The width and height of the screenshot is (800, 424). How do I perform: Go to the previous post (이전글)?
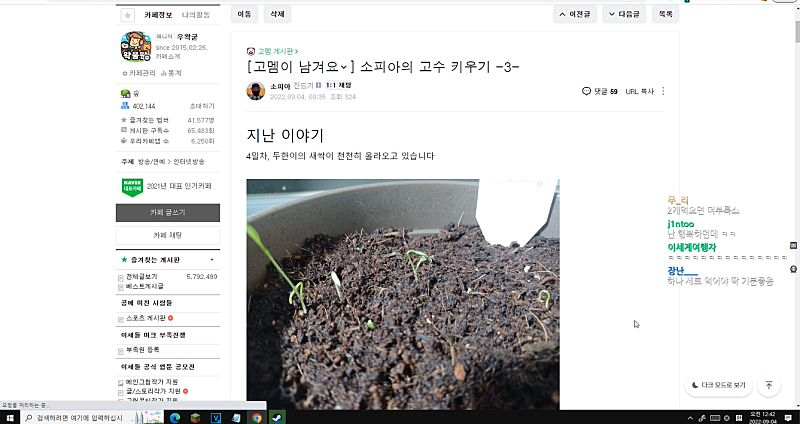pos(577,15)
